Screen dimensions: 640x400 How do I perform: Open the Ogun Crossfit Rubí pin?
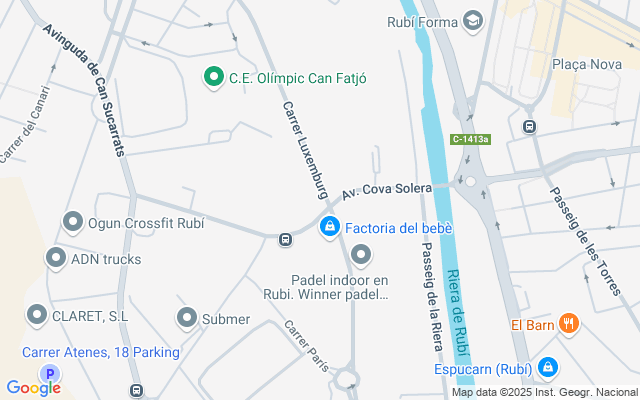pos(72,222)
